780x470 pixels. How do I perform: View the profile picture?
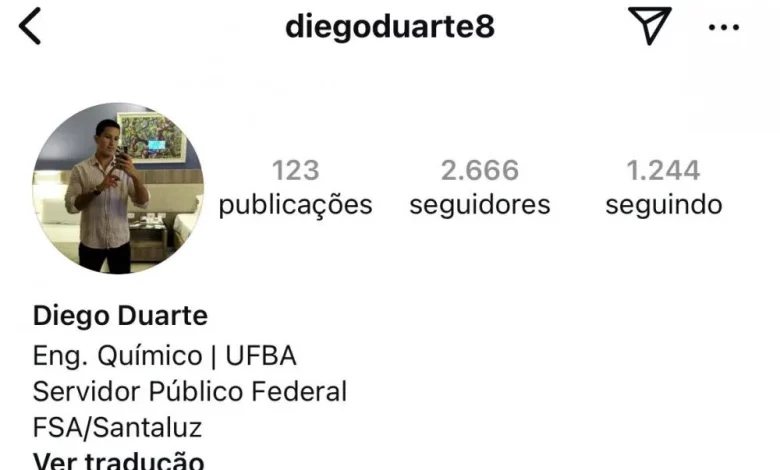click(118, 188)
